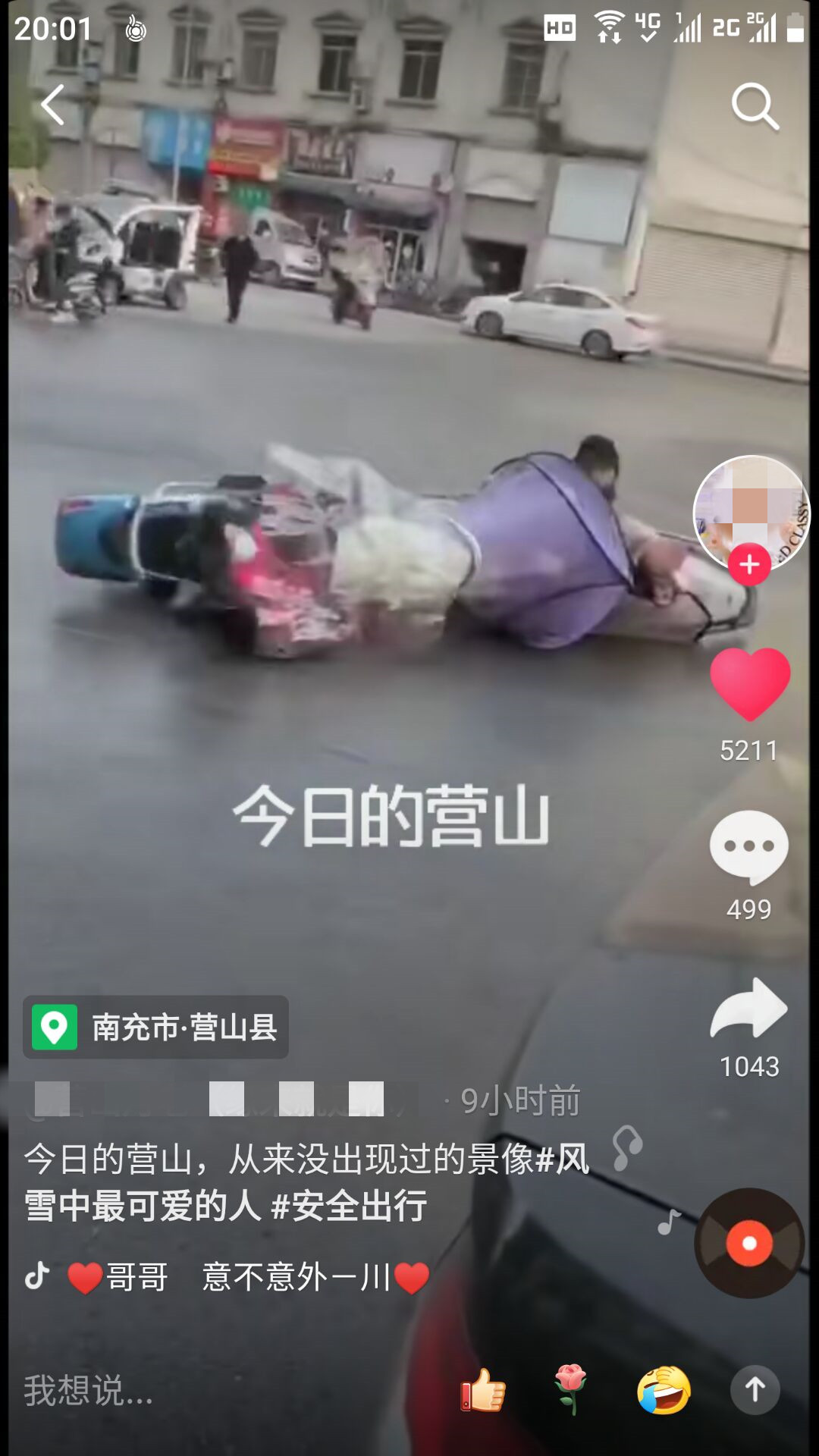The width and height of the screenshot is (819, 1456).
Task: Tap the 我想说... comment field
Action: point(89,1390)
